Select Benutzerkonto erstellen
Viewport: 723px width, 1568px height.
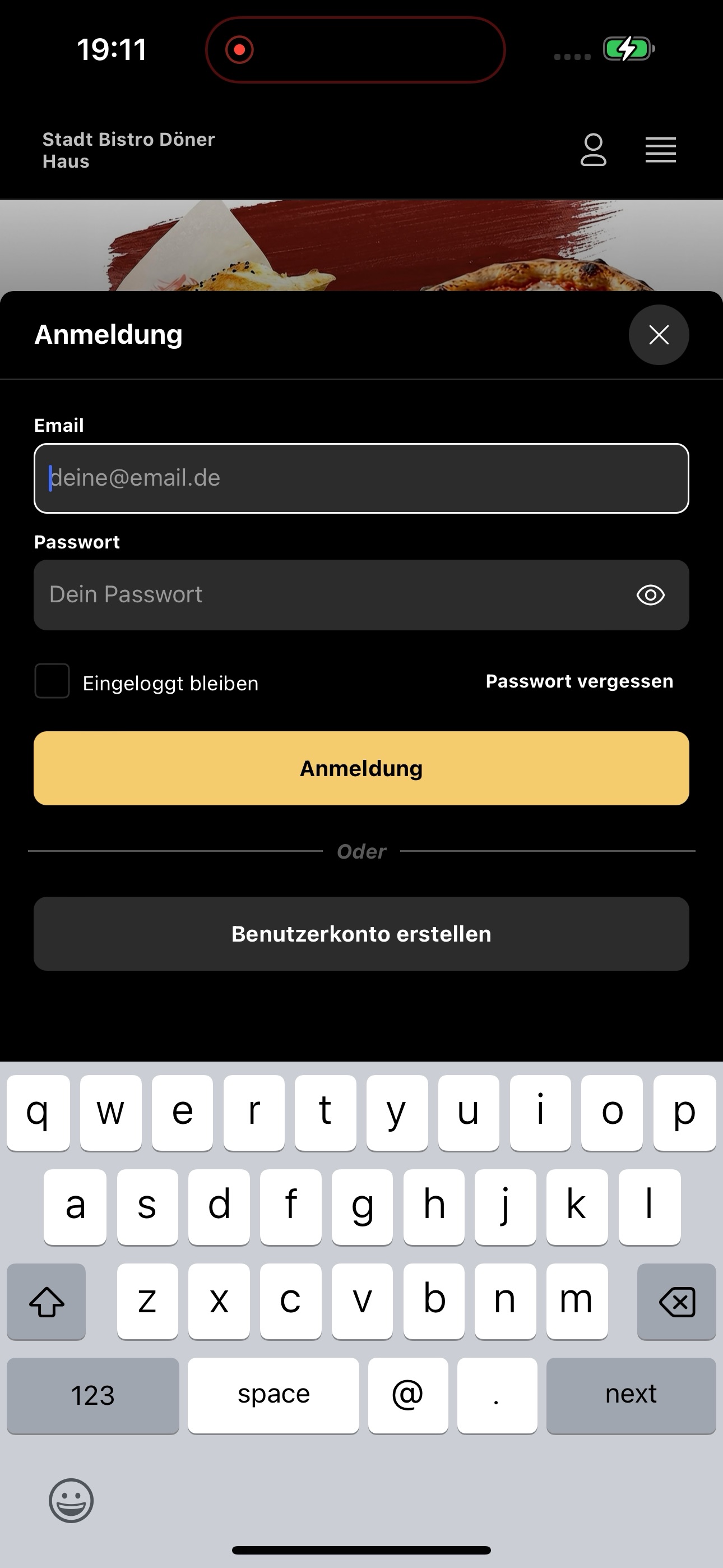coord(361,934)
